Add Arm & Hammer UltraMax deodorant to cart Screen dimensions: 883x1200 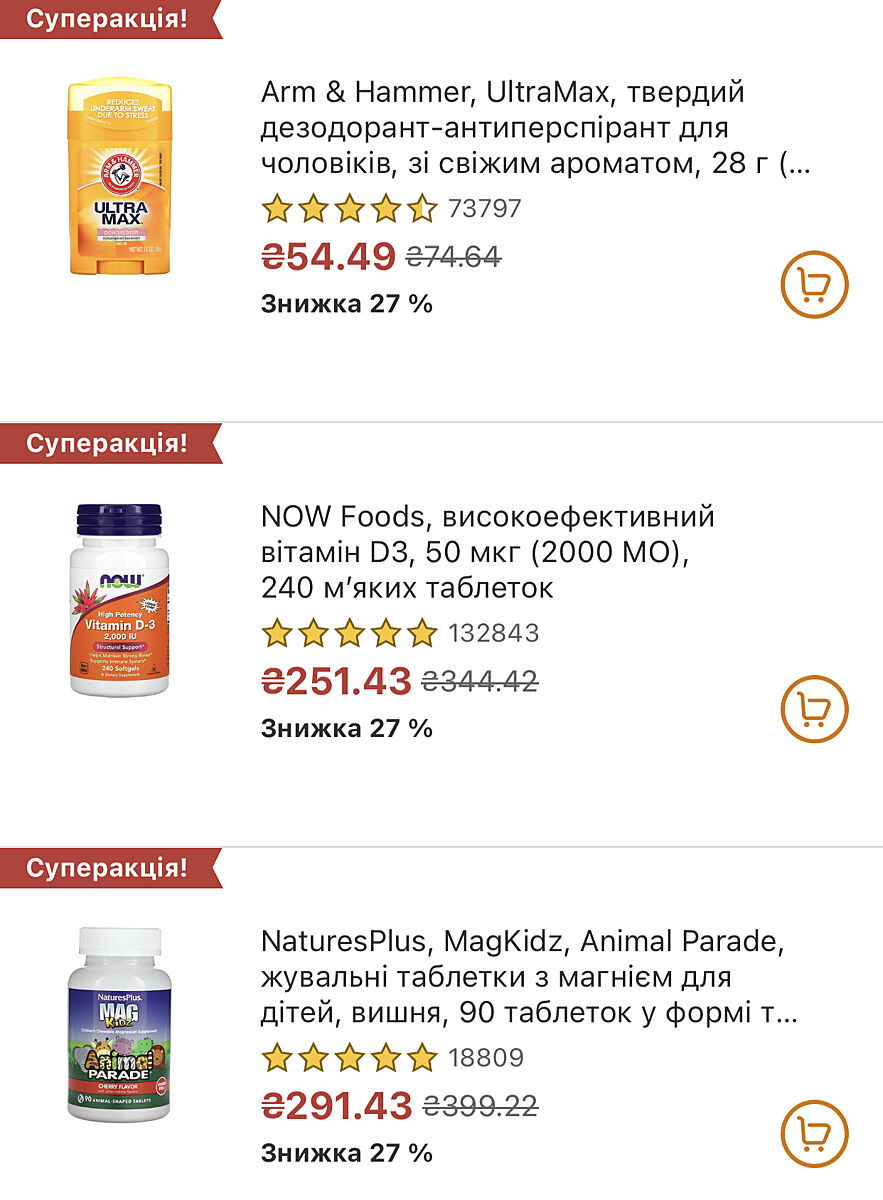click(x=813, y=285)
